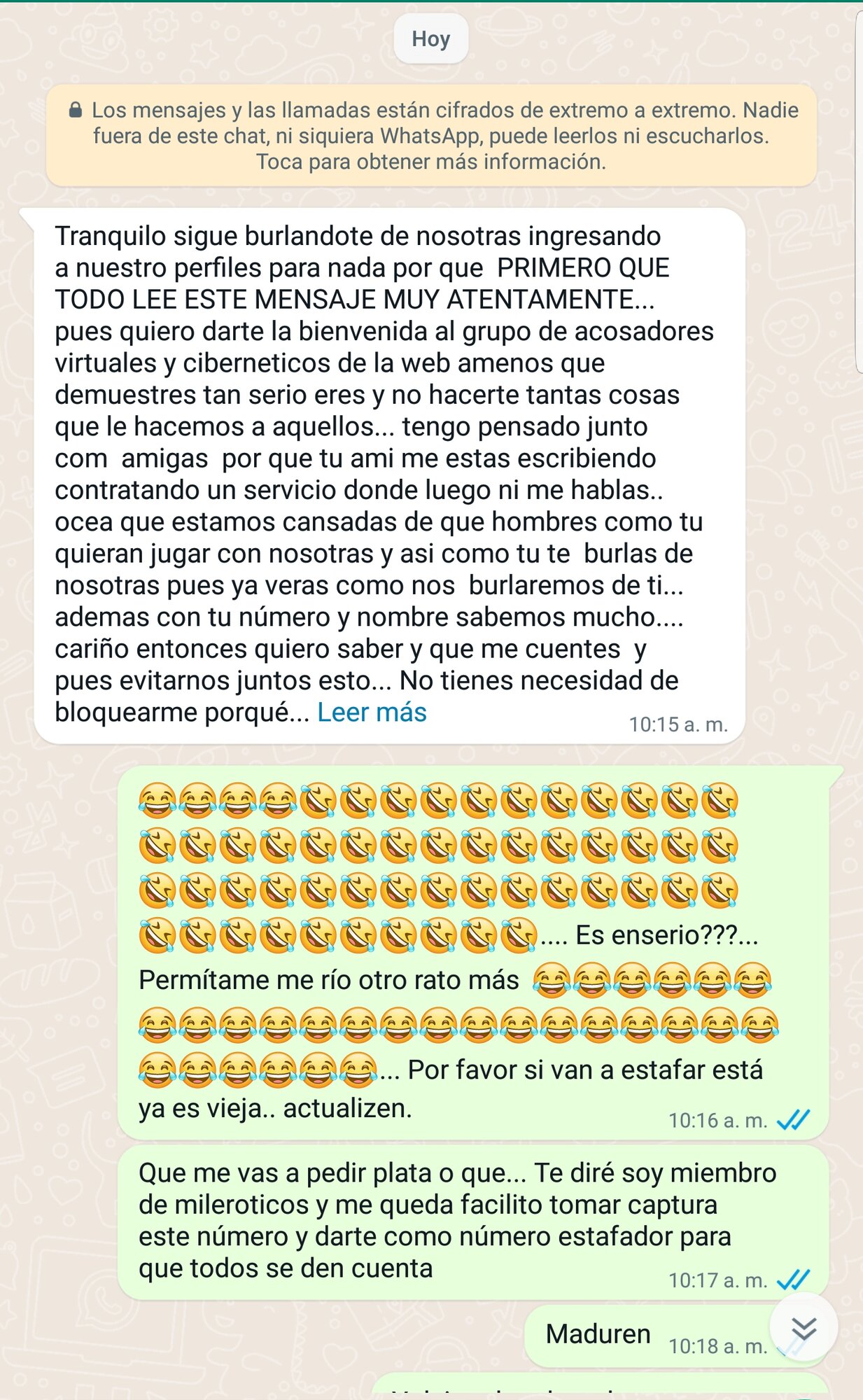Viewport: 863px width, 1400px height.
Task: Jump to the latest messages with the down arrows
Action: pyautogui.click(x=804, y=1327)
